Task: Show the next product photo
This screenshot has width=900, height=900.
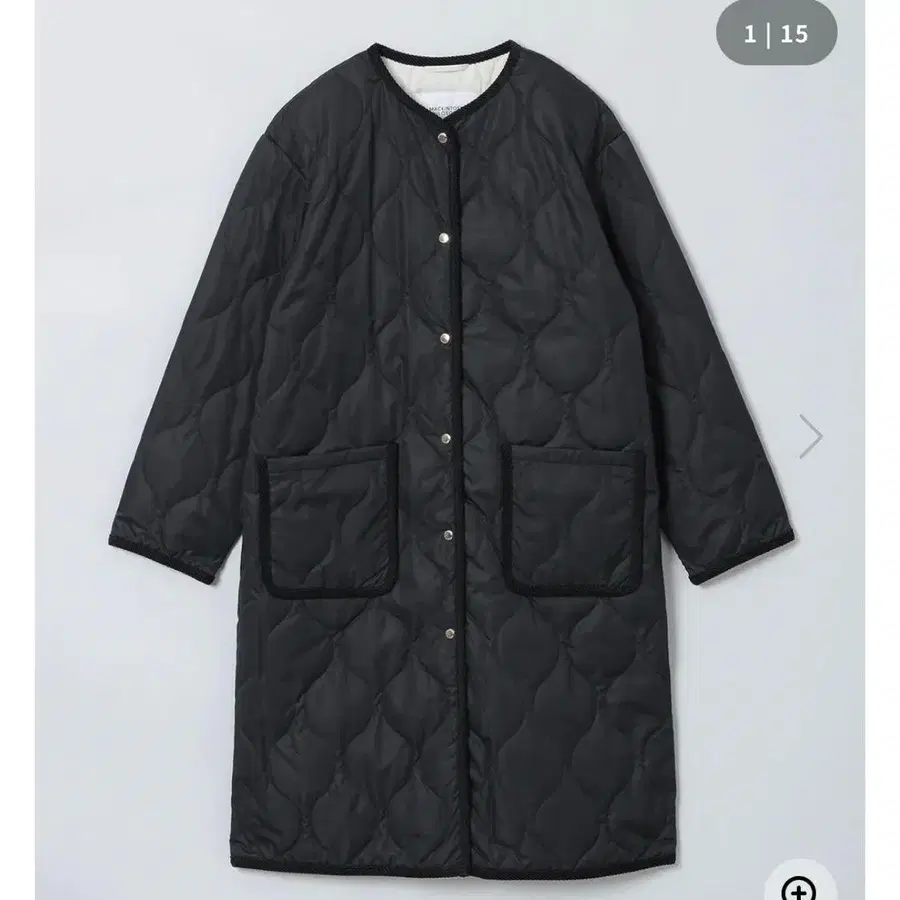Action: [810, 436]
